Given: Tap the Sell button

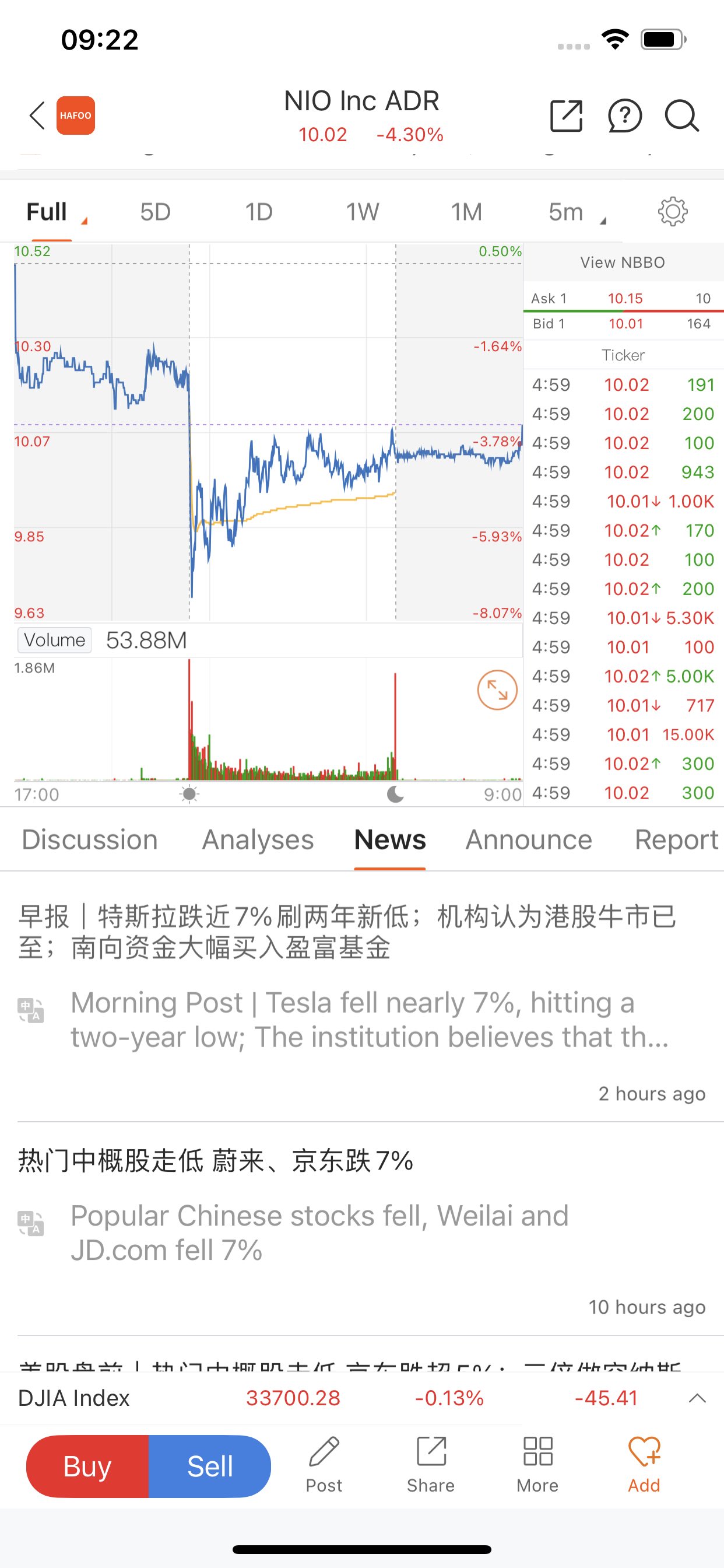Looking at the screenshot, I should [x=210, y=1466].
